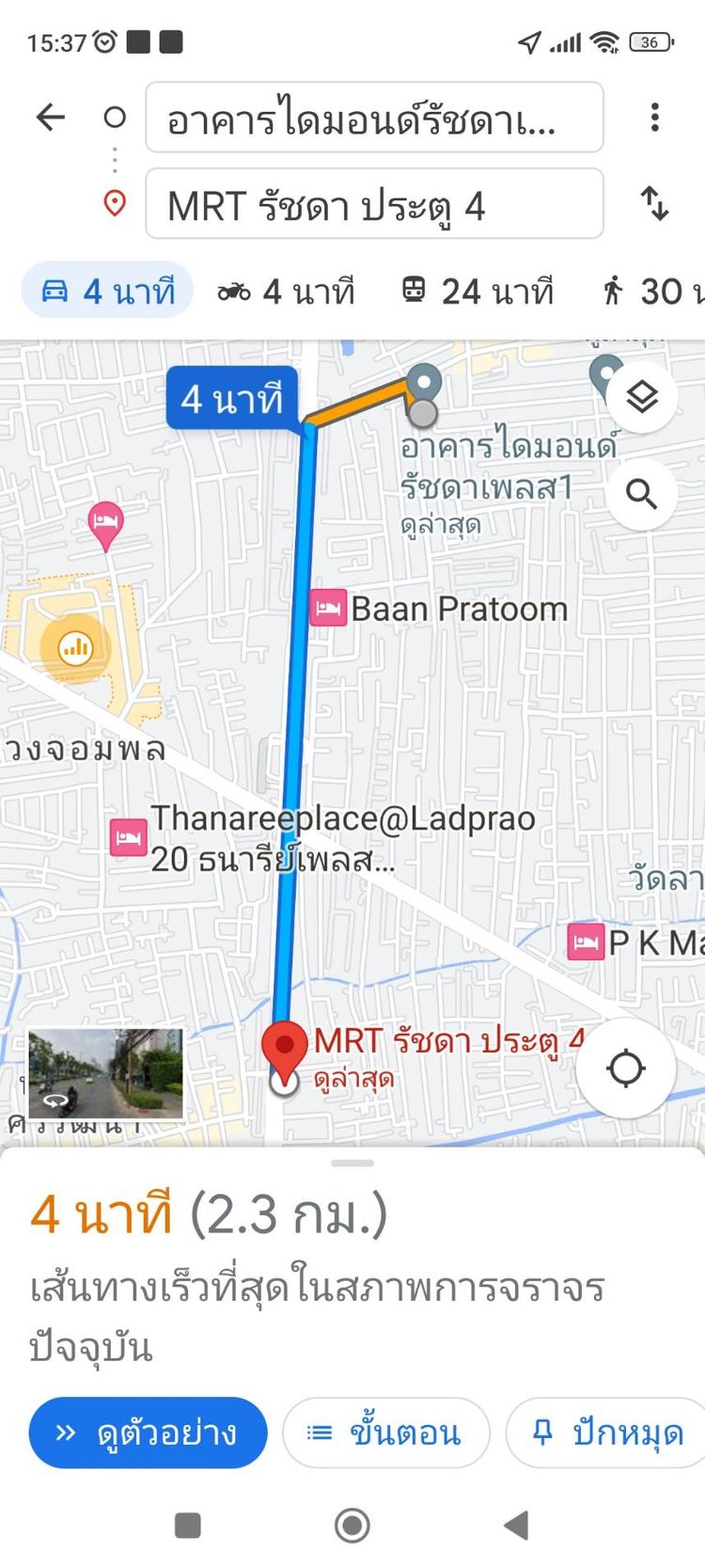Edit the destination field MRT รัชดา ประตู 4

(374, 204)
